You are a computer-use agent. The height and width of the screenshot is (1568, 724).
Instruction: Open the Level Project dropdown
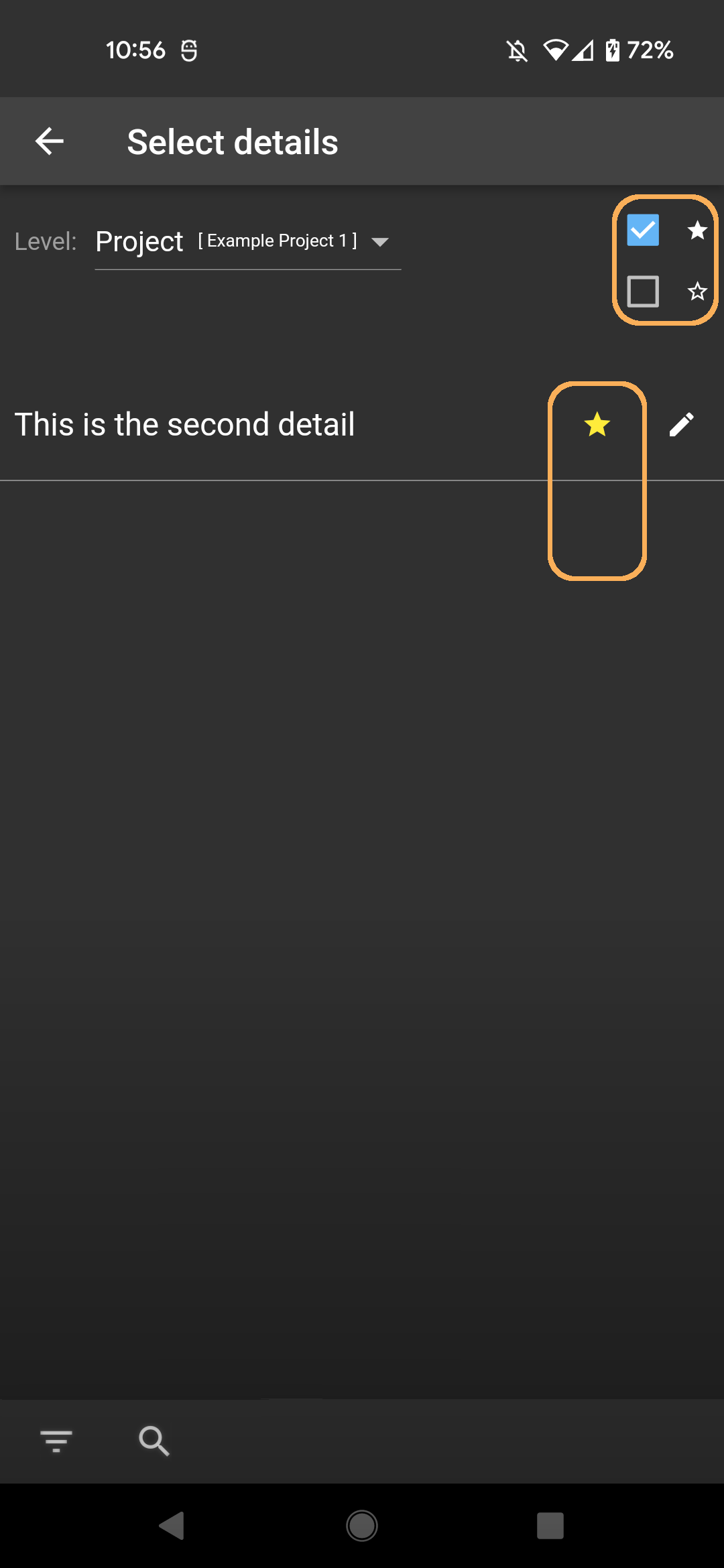click(x=247, y=241)
